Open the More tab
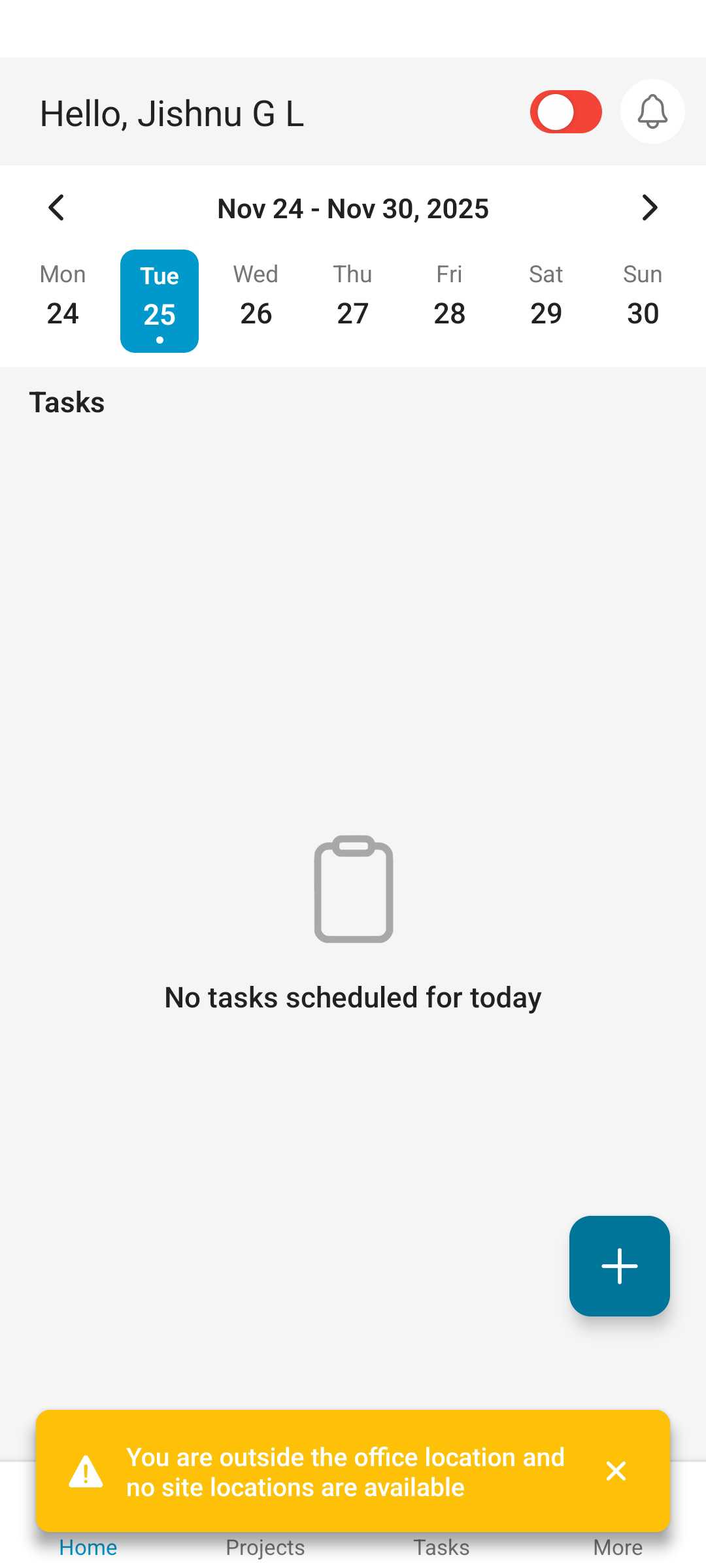 (x=618, y=1547)
